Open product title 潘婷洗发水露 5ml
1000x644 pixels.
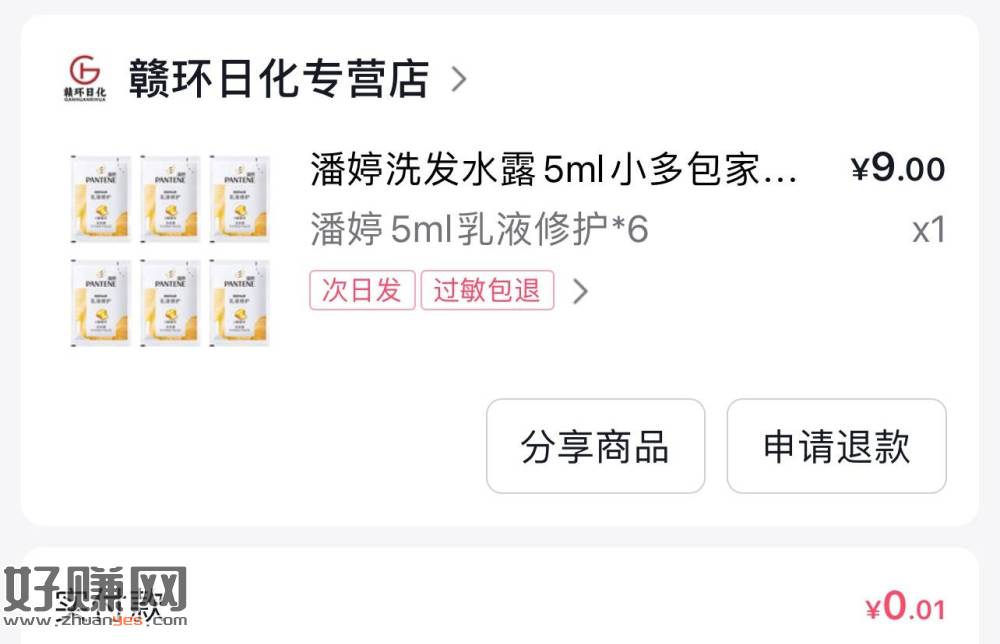(x=553, y=171)
